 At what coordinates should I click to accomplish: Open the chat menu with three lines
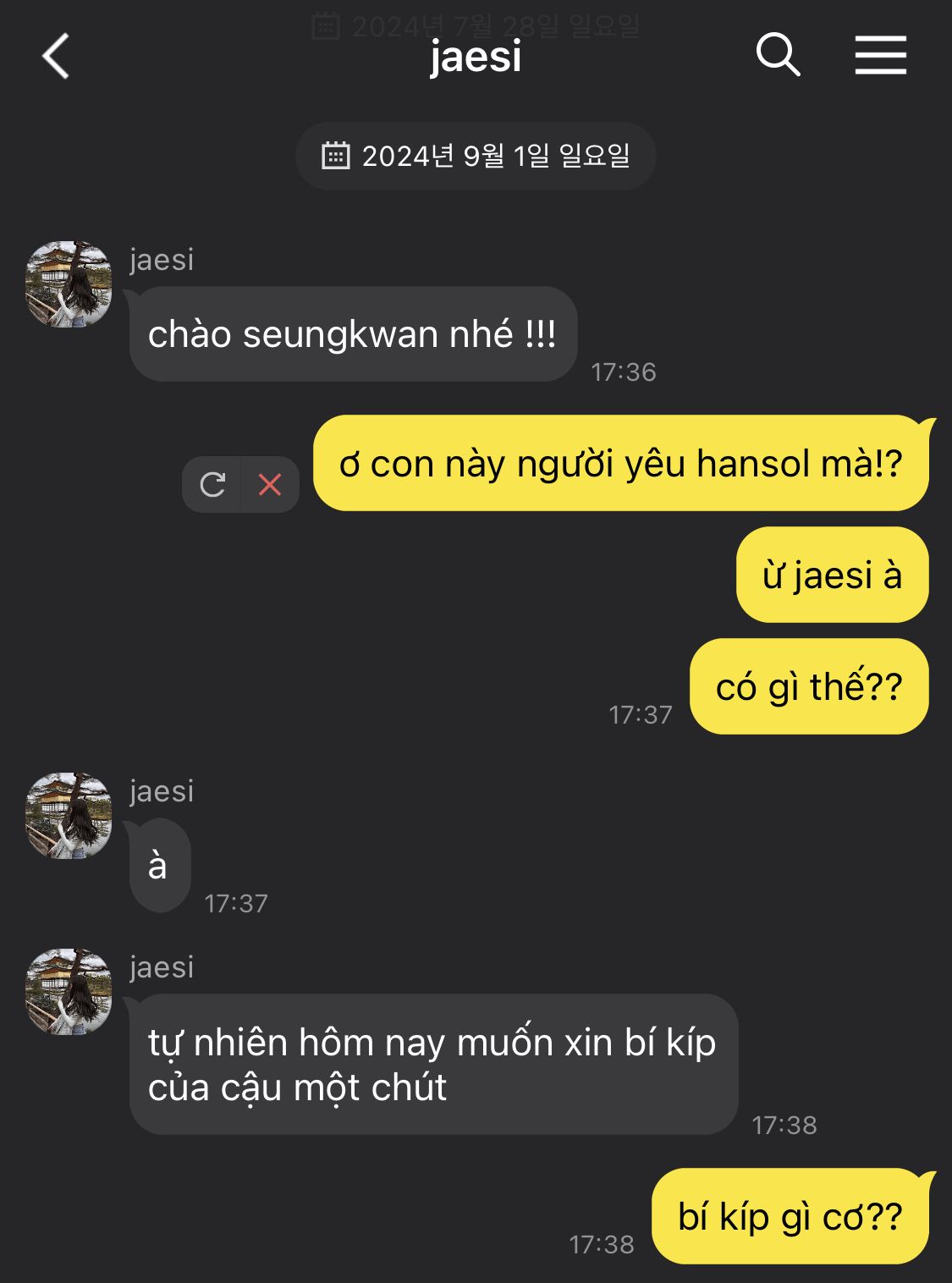tap(880, 56)
